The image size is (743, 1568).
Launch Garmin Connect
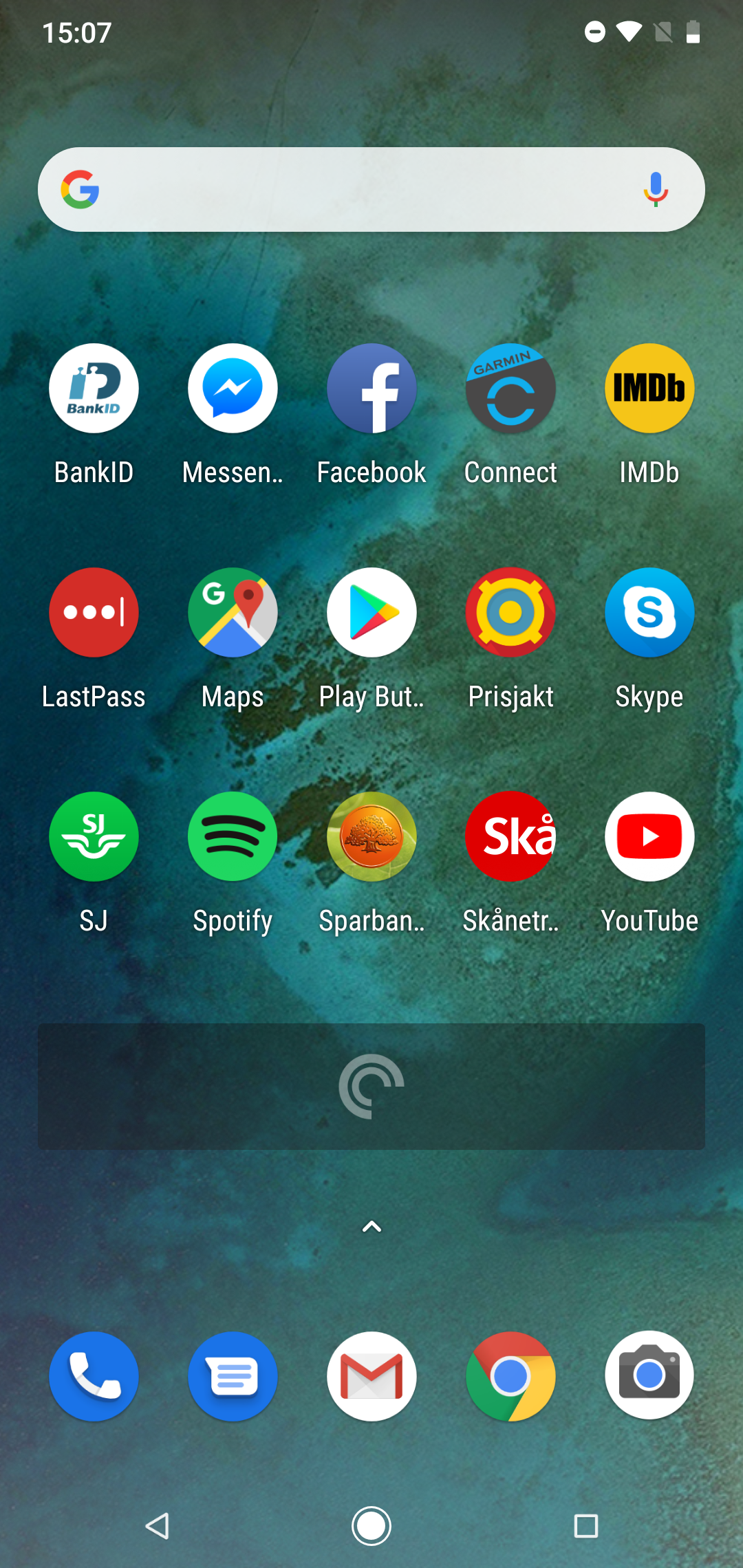tap(510, 389)
